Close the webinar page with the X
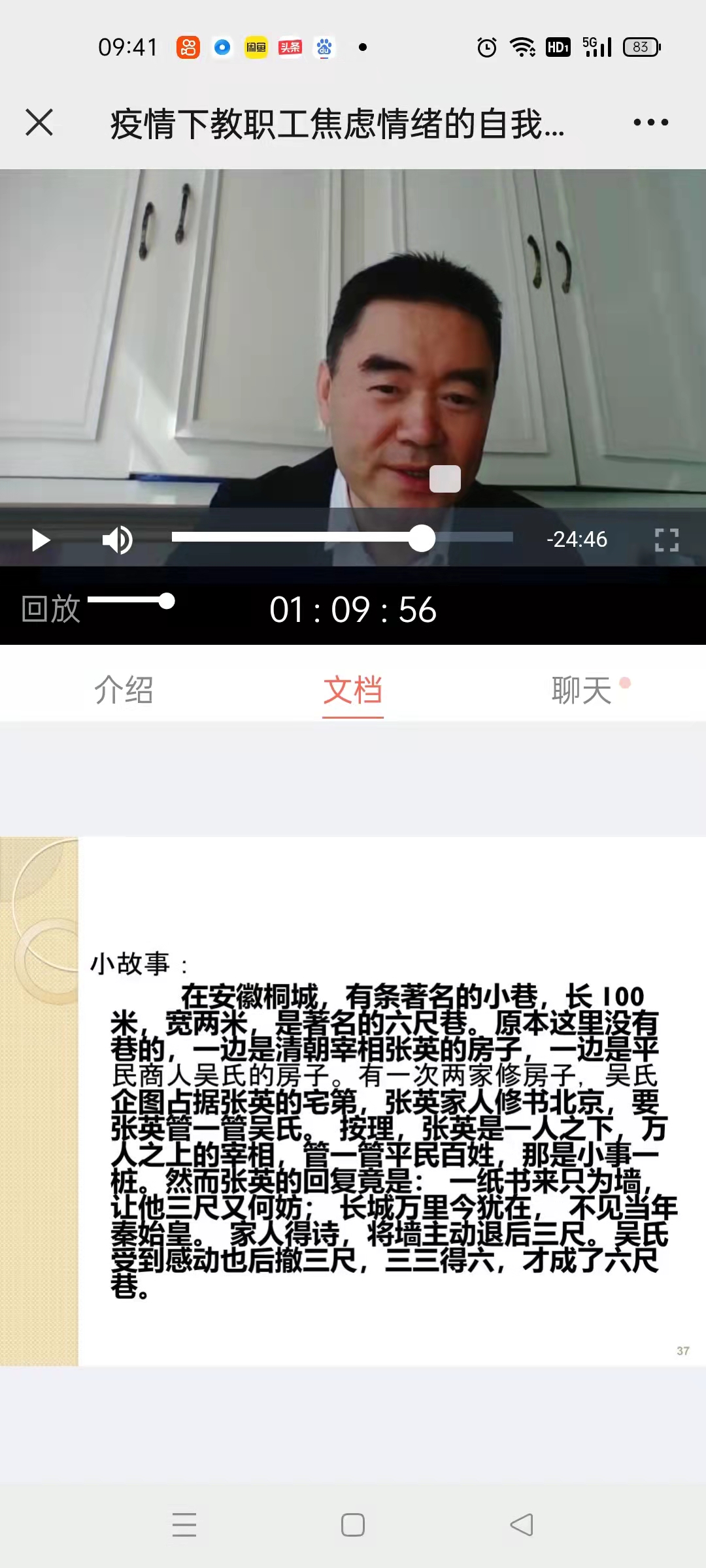 (39, 122)
